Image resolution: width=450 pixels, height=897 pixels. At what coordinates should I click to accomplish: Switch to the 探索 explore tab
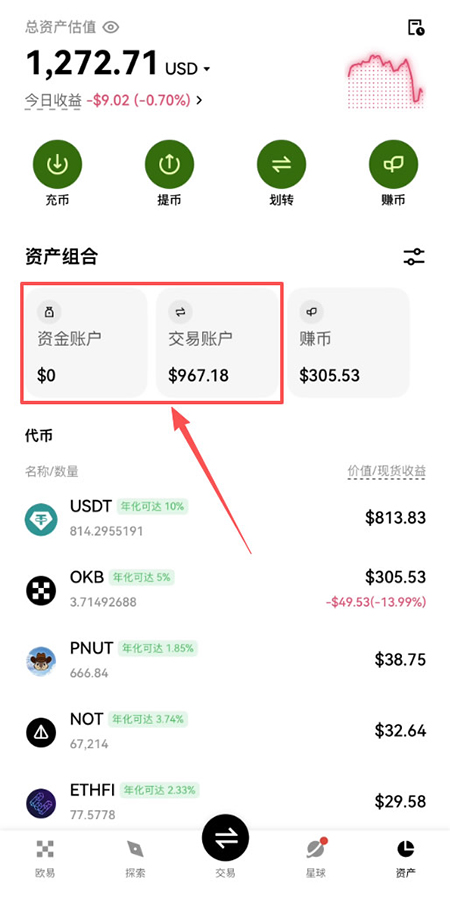(x=135, y=858)
